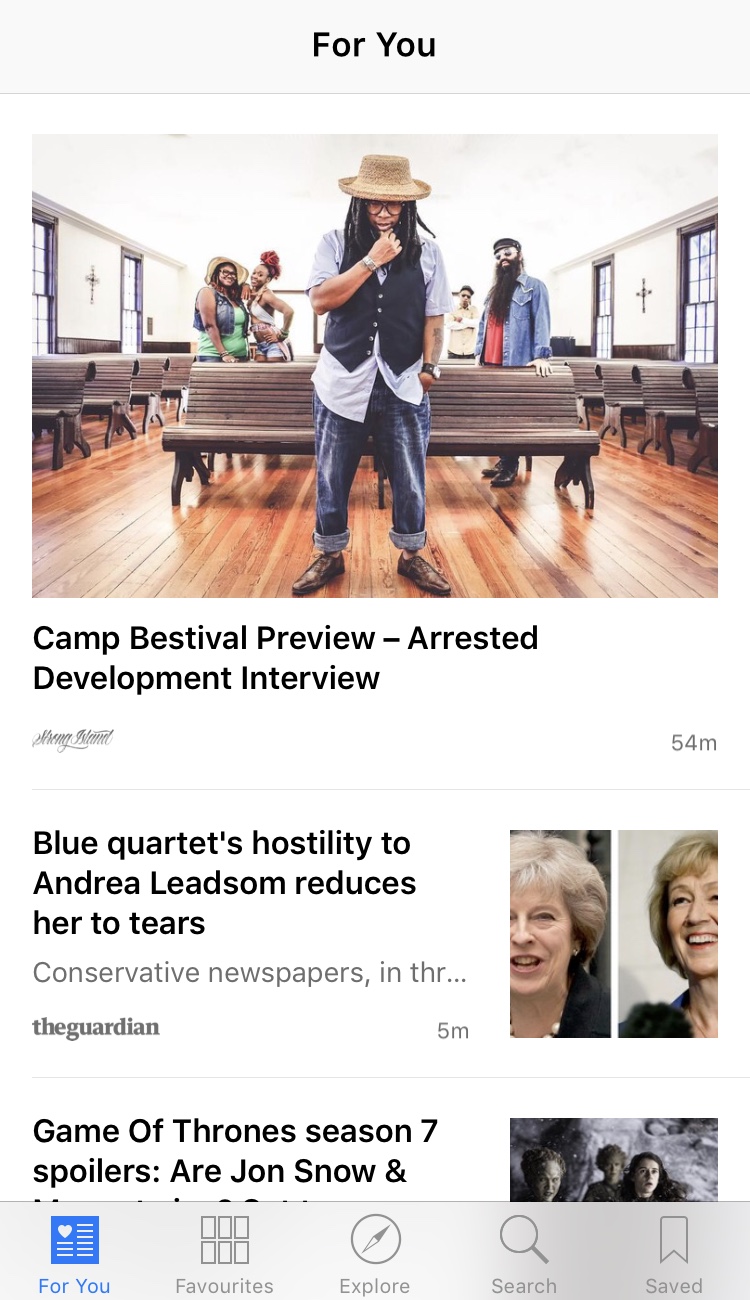
Task: View the Saved tab
Action: (674, 1254)
